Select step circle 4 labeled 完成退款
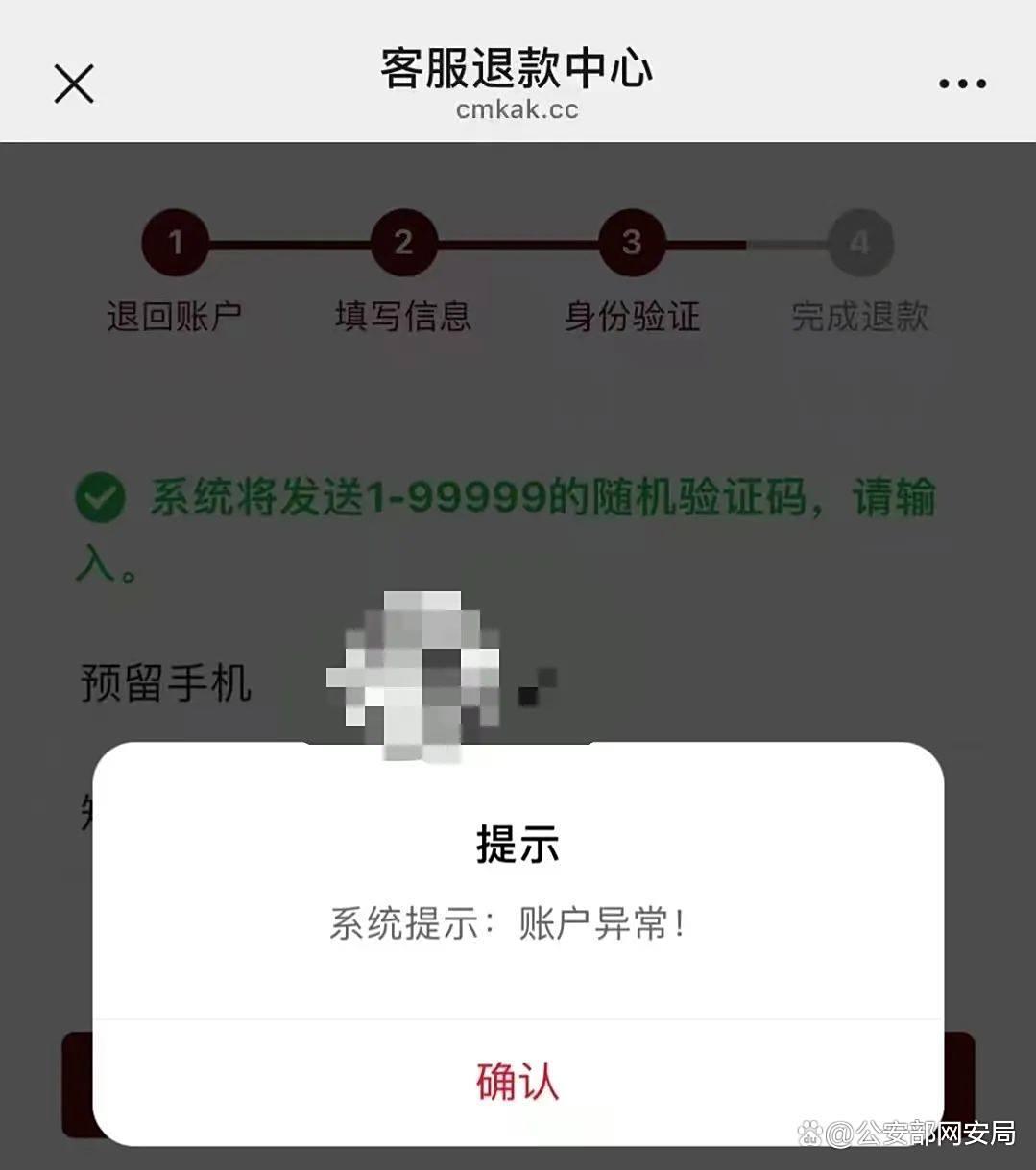The width and height of the screenshot is (1036, 1170). coord(859,244)
